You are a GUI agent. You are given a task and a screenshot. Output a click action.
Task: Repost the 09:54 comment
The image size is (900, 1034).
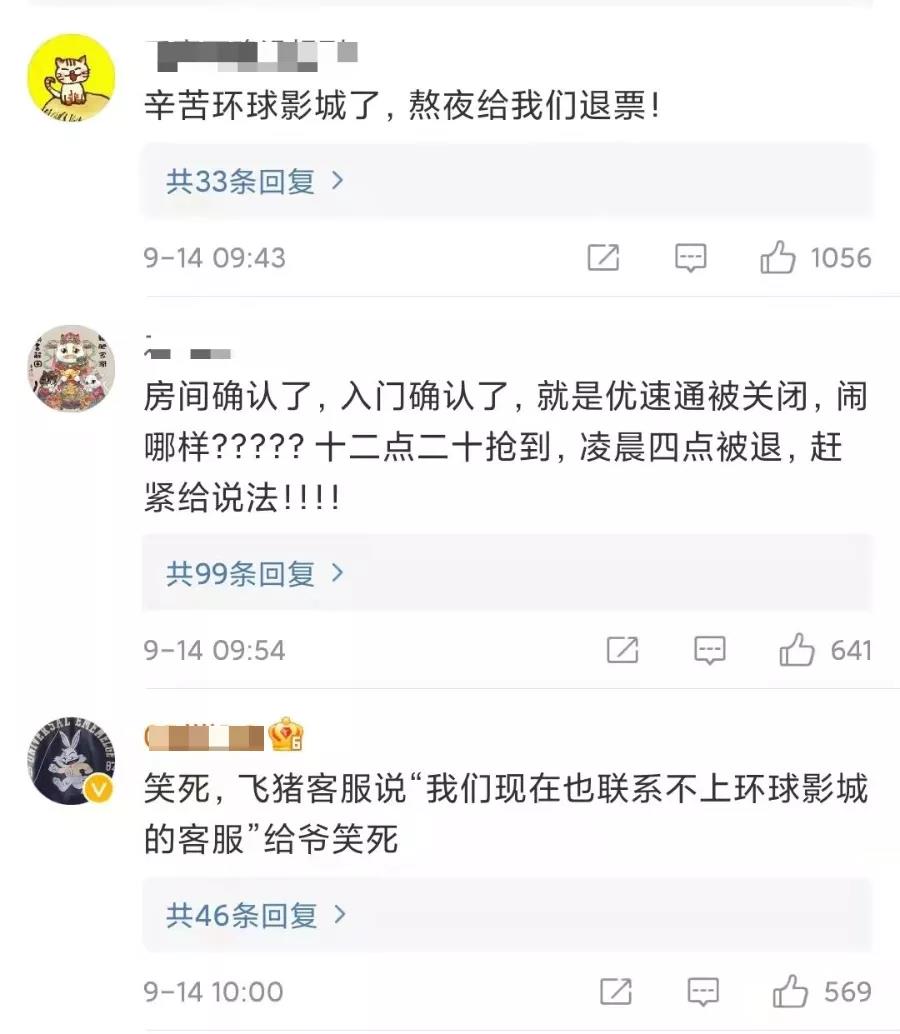point(622,651)
